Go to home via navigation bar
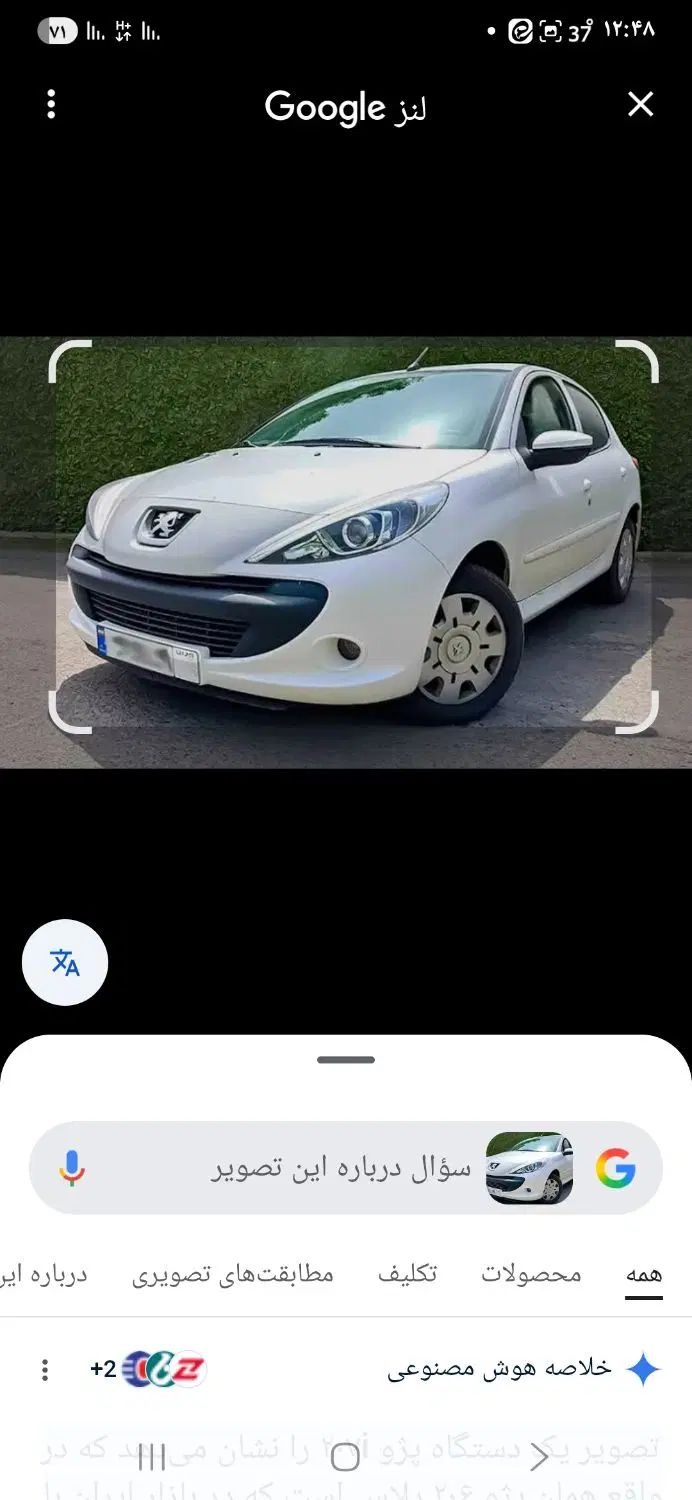 click(345, 1457)
